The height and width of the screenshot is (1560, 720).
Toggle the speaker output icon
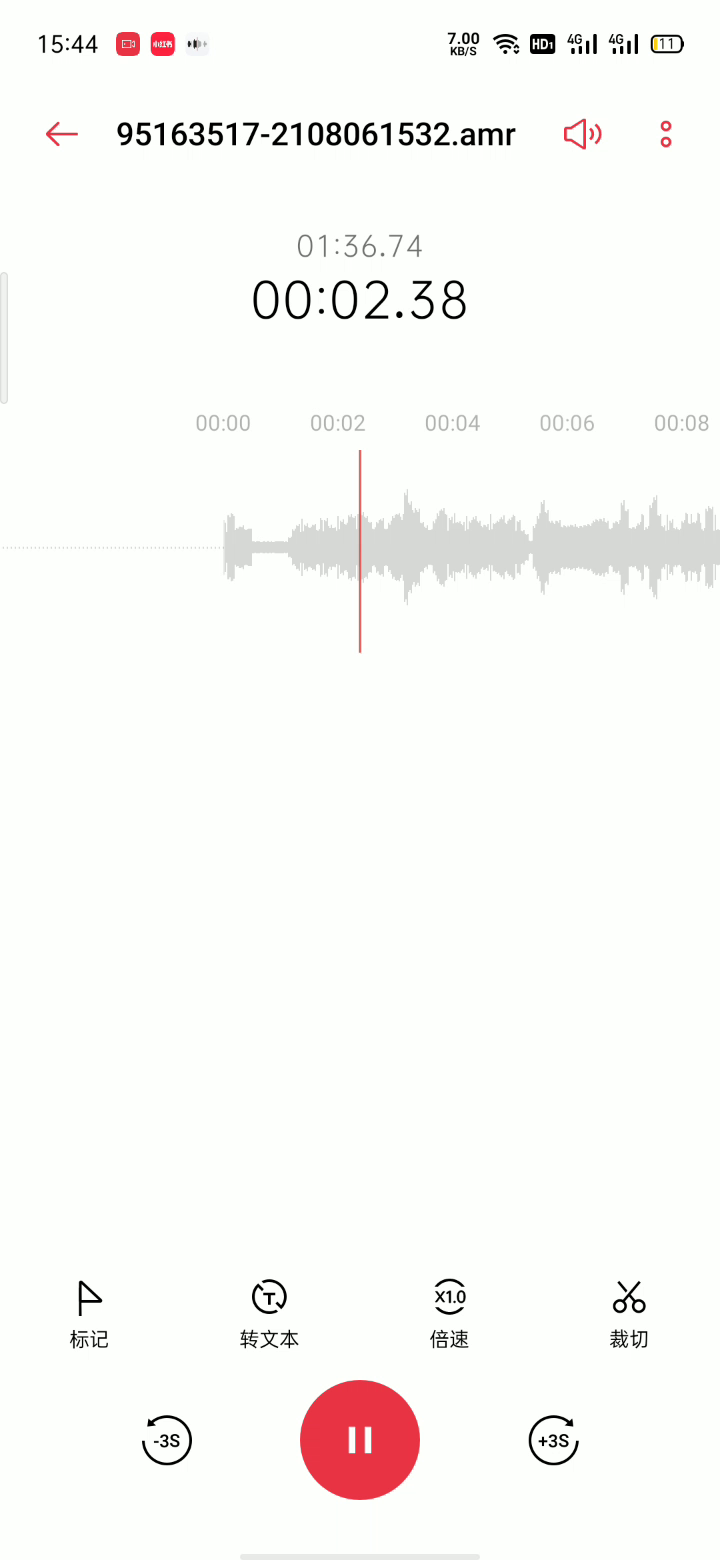tap(582, 134)
